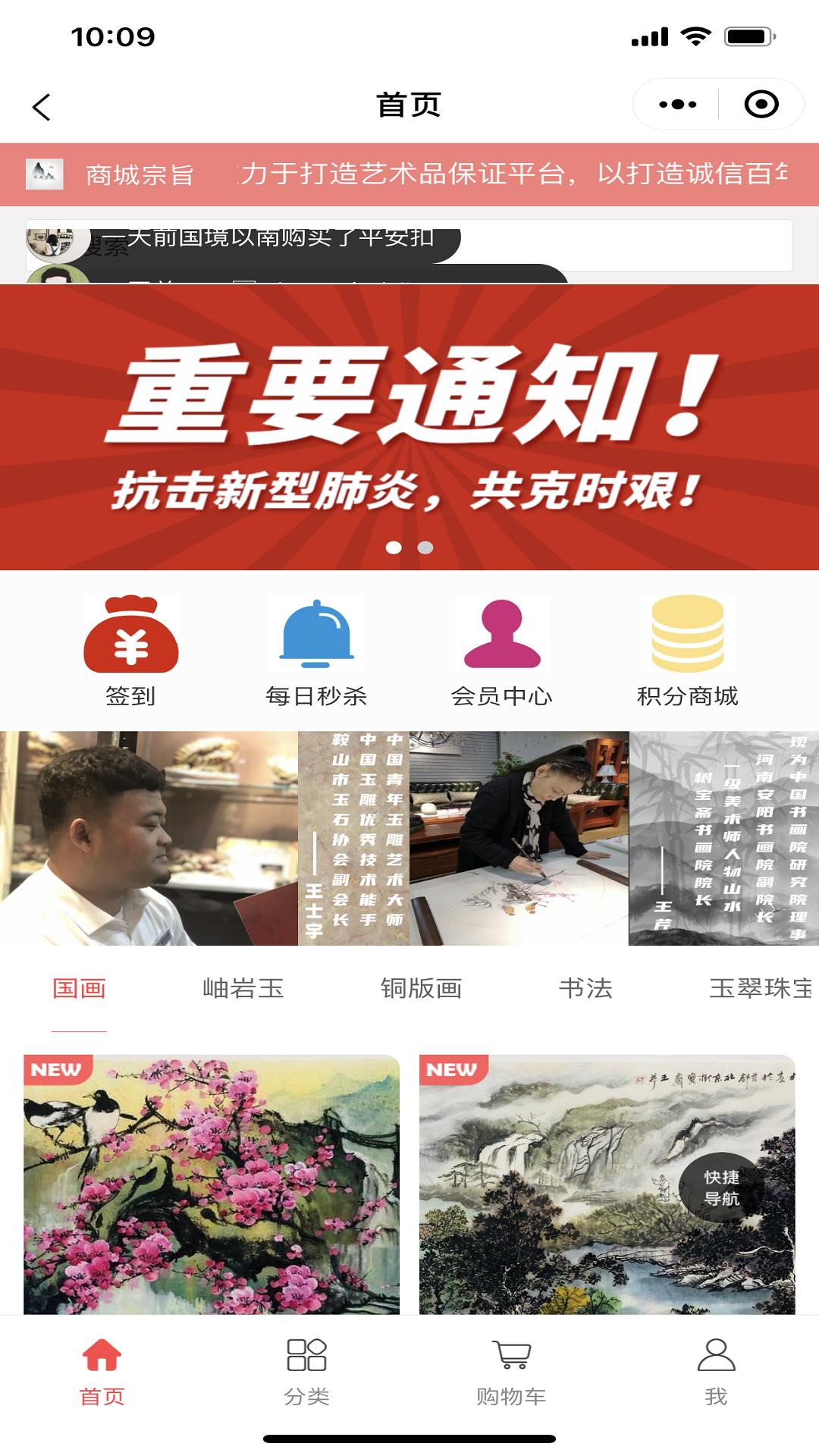Go to 会员中心
The image size is (819, 1456).
[x=502, y=651]
